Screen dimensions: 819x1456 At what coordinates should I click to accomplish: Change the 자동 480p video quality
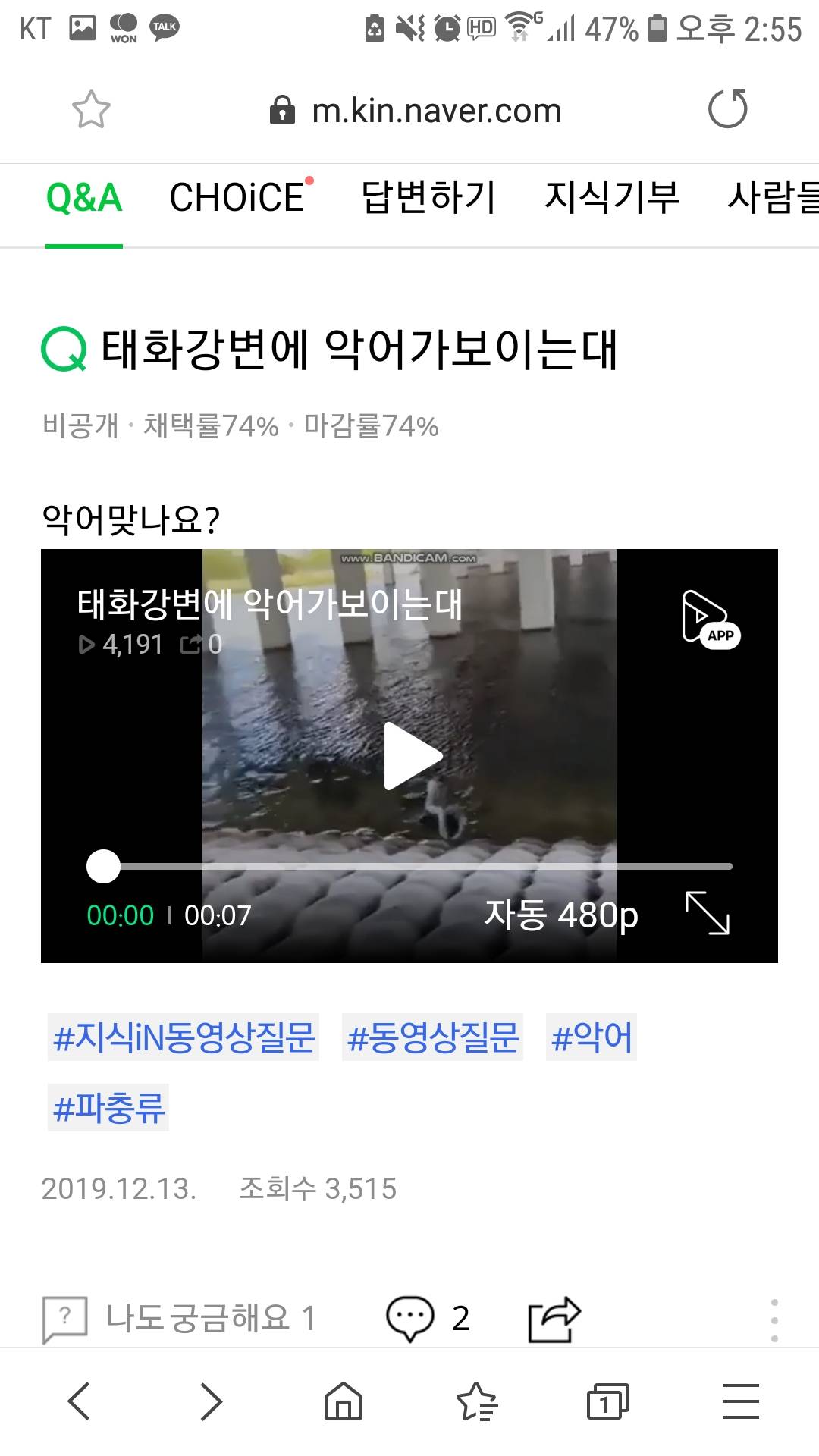[561, 915]
